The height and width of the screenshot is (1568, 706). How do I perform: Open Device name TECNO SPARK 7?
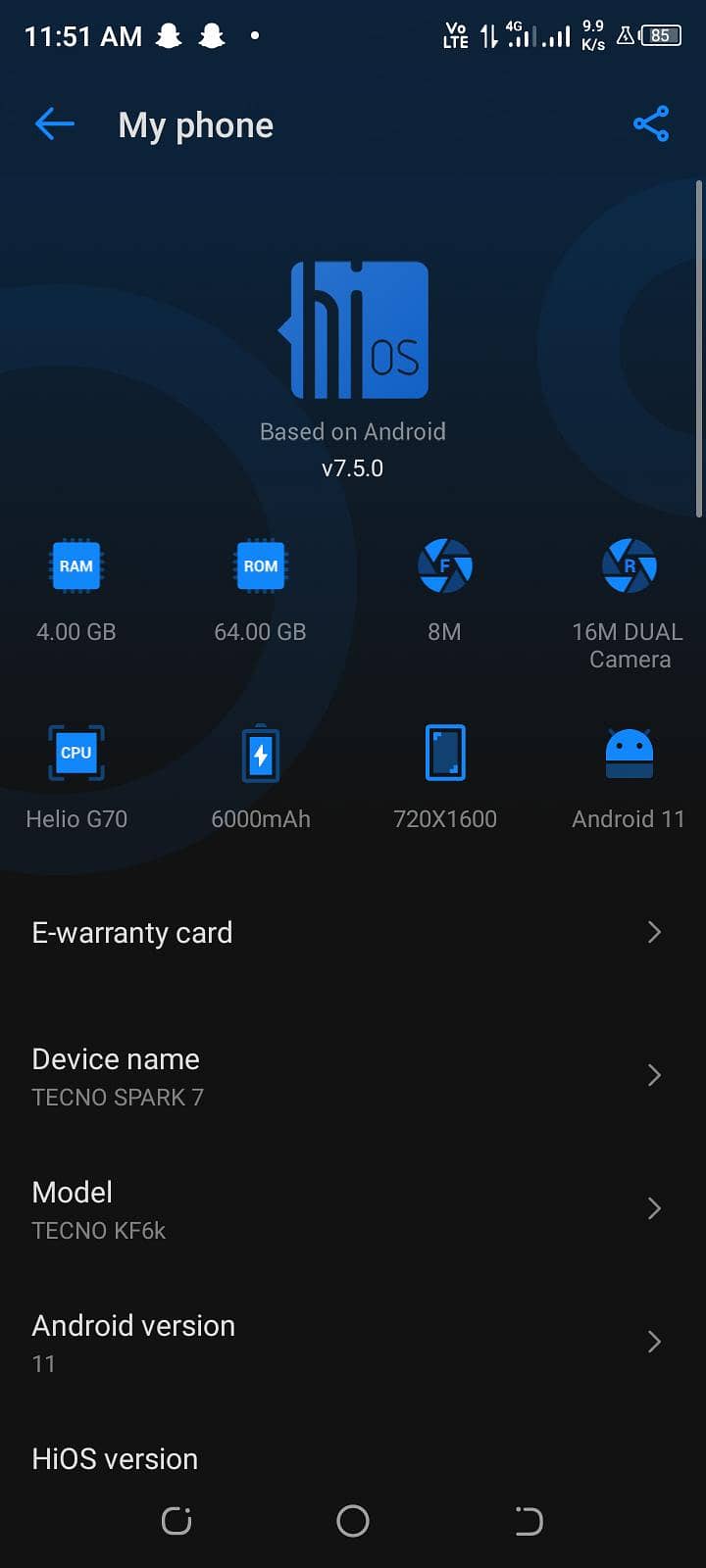point(353,1076)
